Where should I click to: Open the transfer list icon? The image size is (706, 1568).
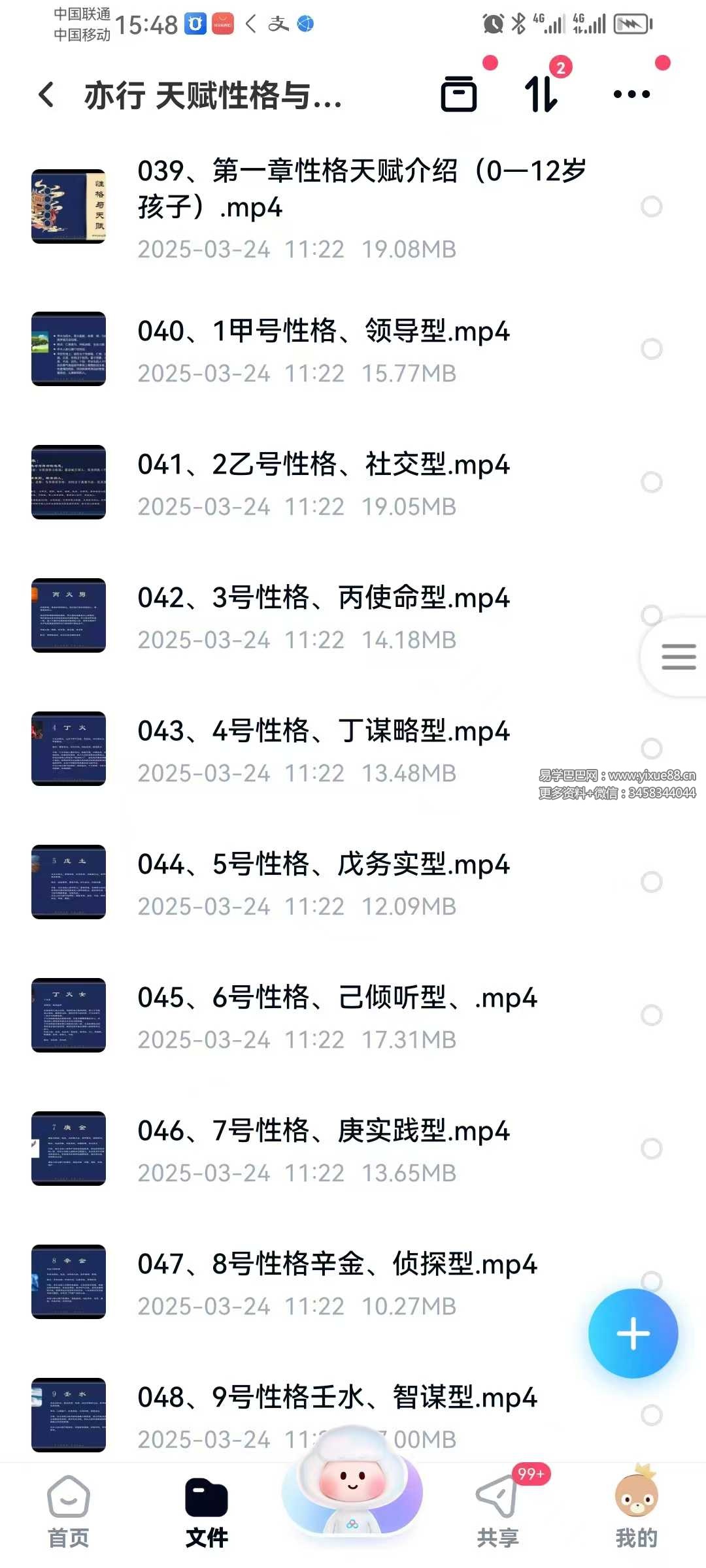click(542, 94)
